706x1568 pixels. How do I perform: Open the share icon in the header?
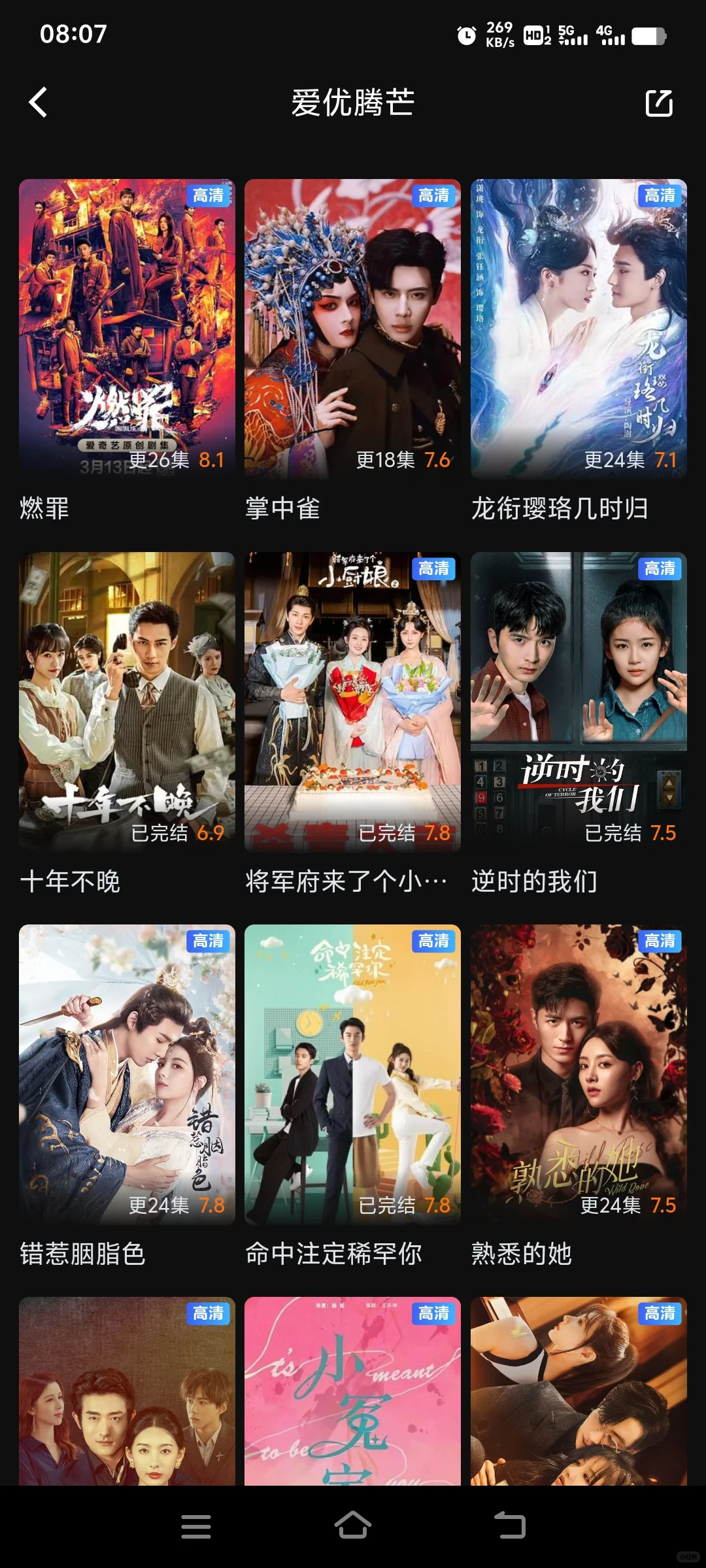(x=659, y=103)
